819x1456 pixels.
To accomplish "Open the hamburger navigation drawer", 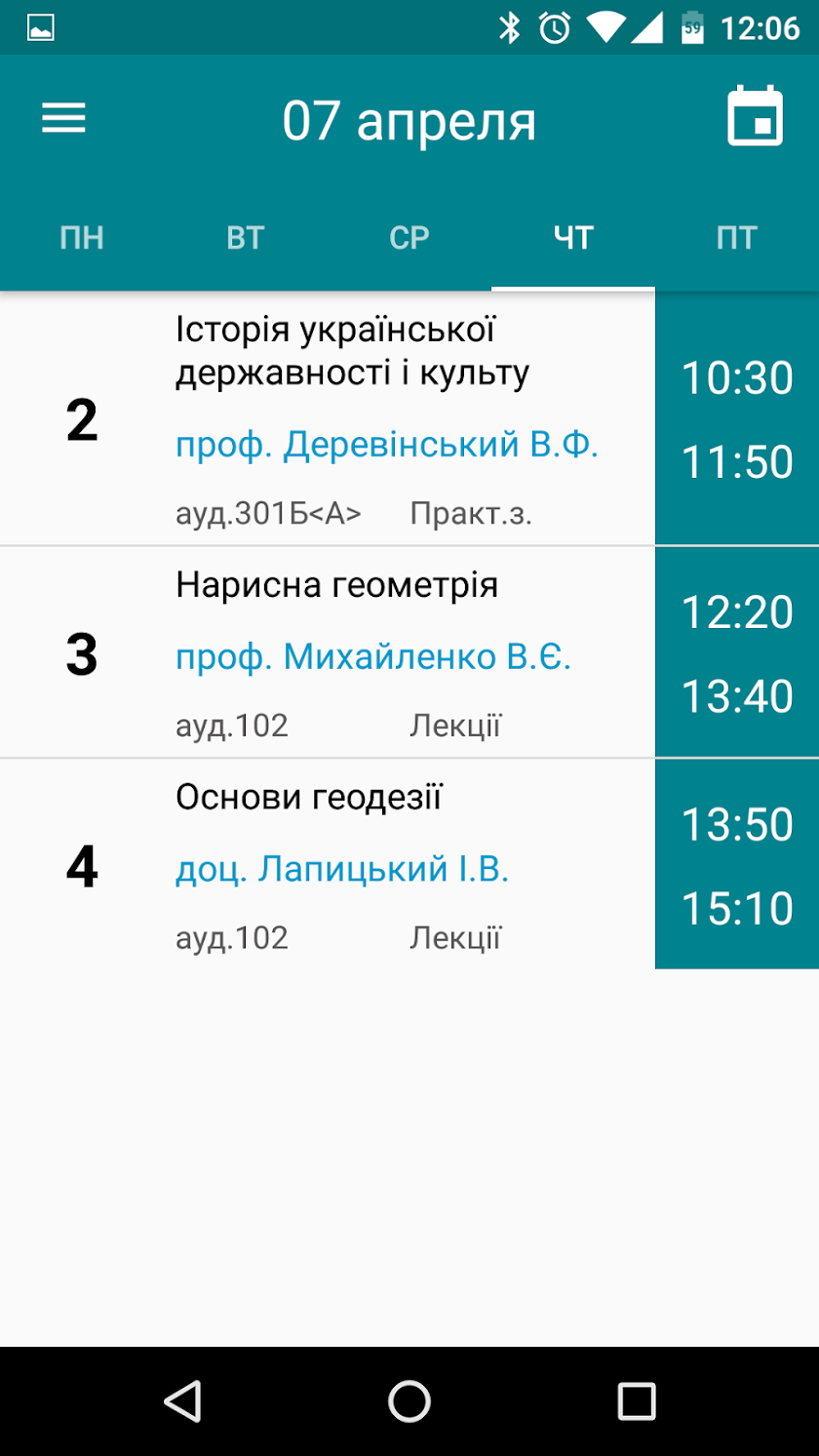I will (x=63, y=119).
